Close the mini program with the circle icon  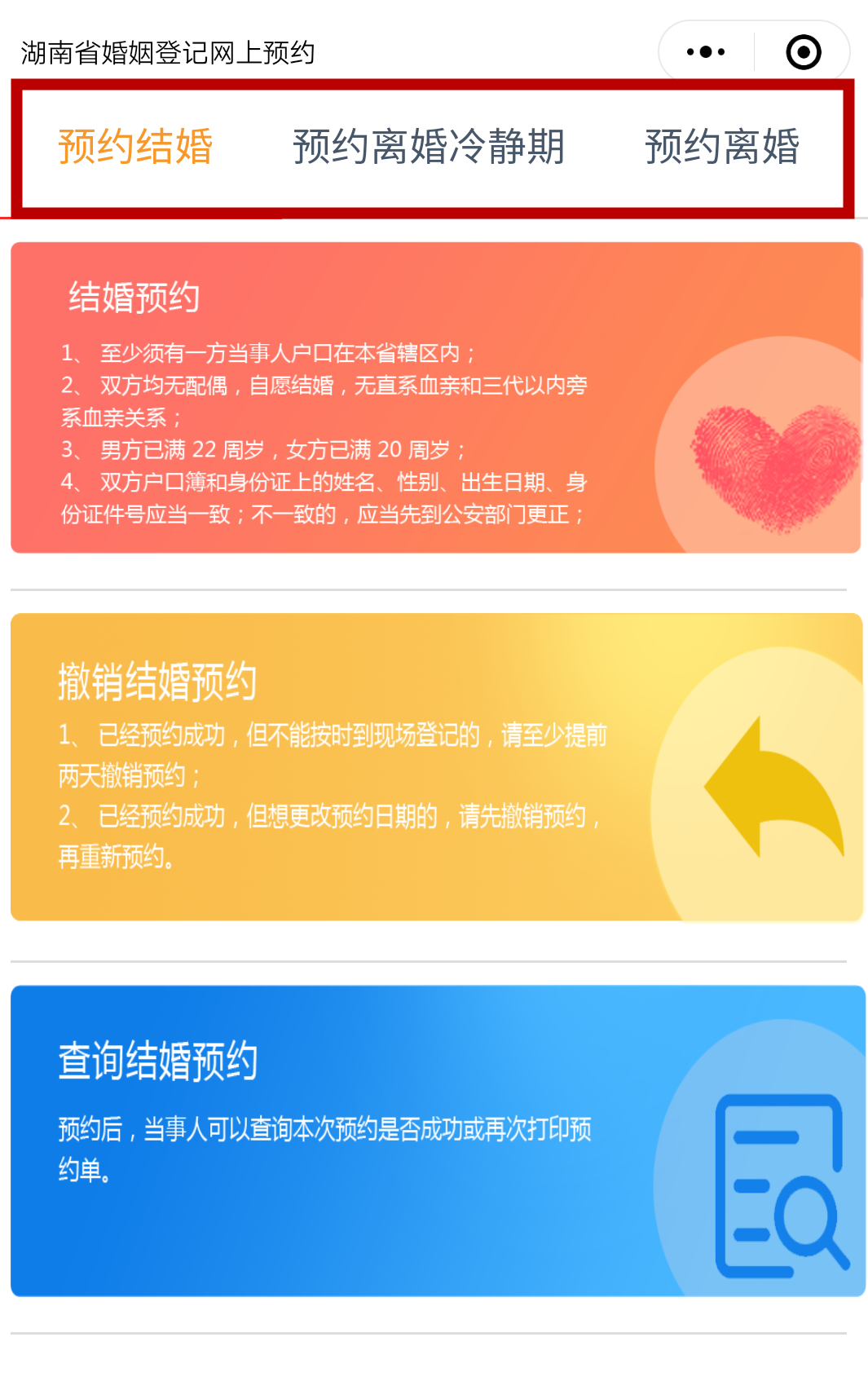point(804,52)
